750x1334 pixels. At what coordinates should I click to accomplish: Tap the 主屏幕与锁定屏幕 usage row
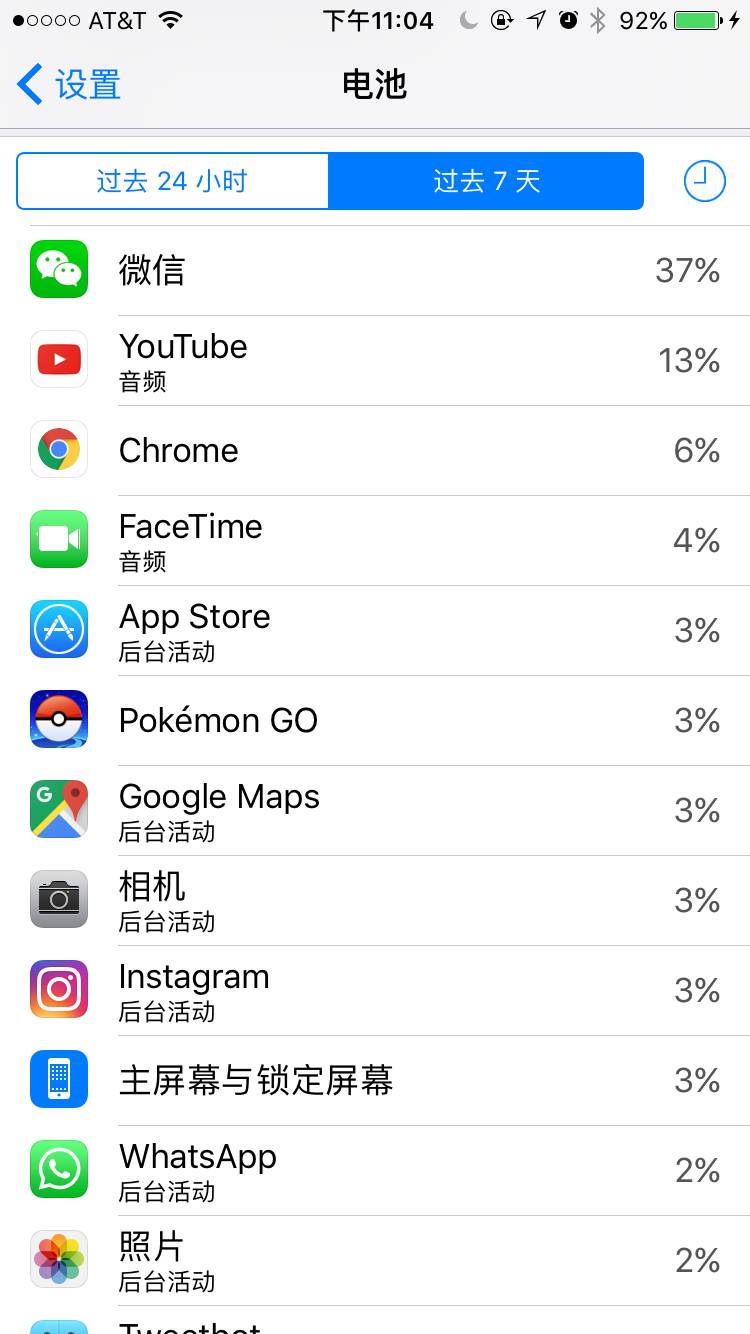pos(375,1080)
